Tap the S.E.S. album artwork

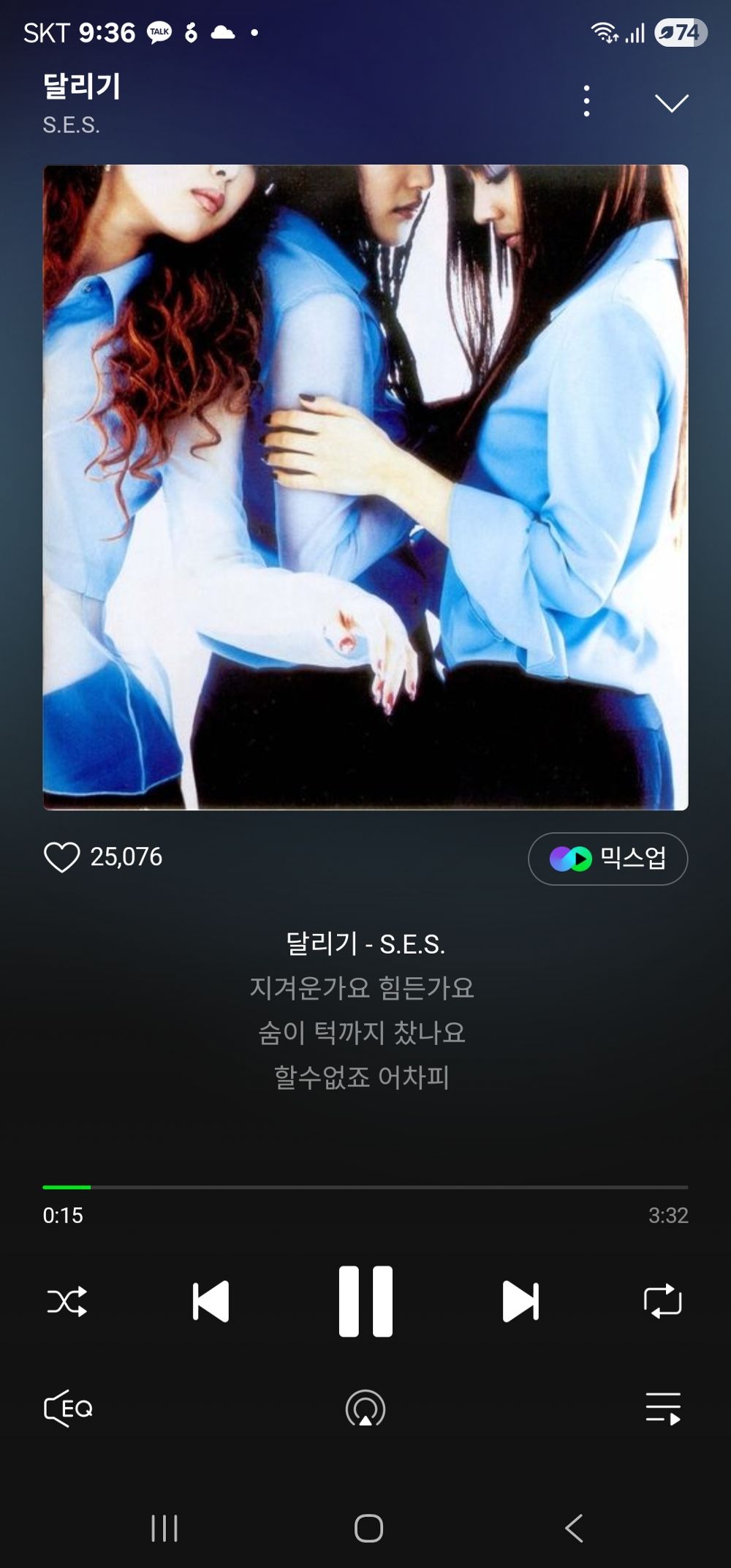click(x=365, y=486)
